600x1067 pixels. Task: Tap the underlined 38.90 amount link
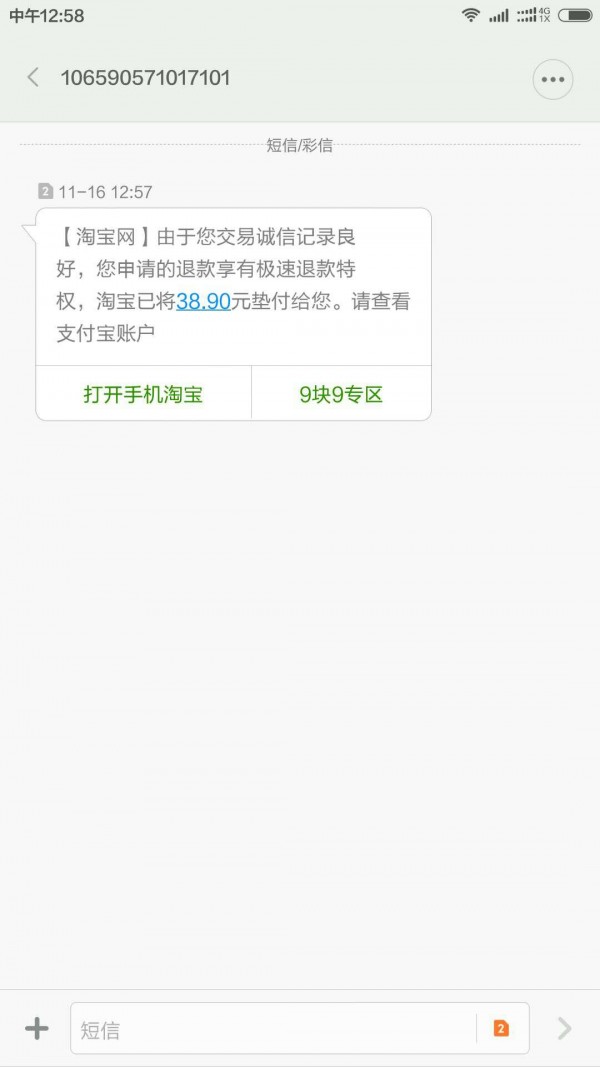204,301
